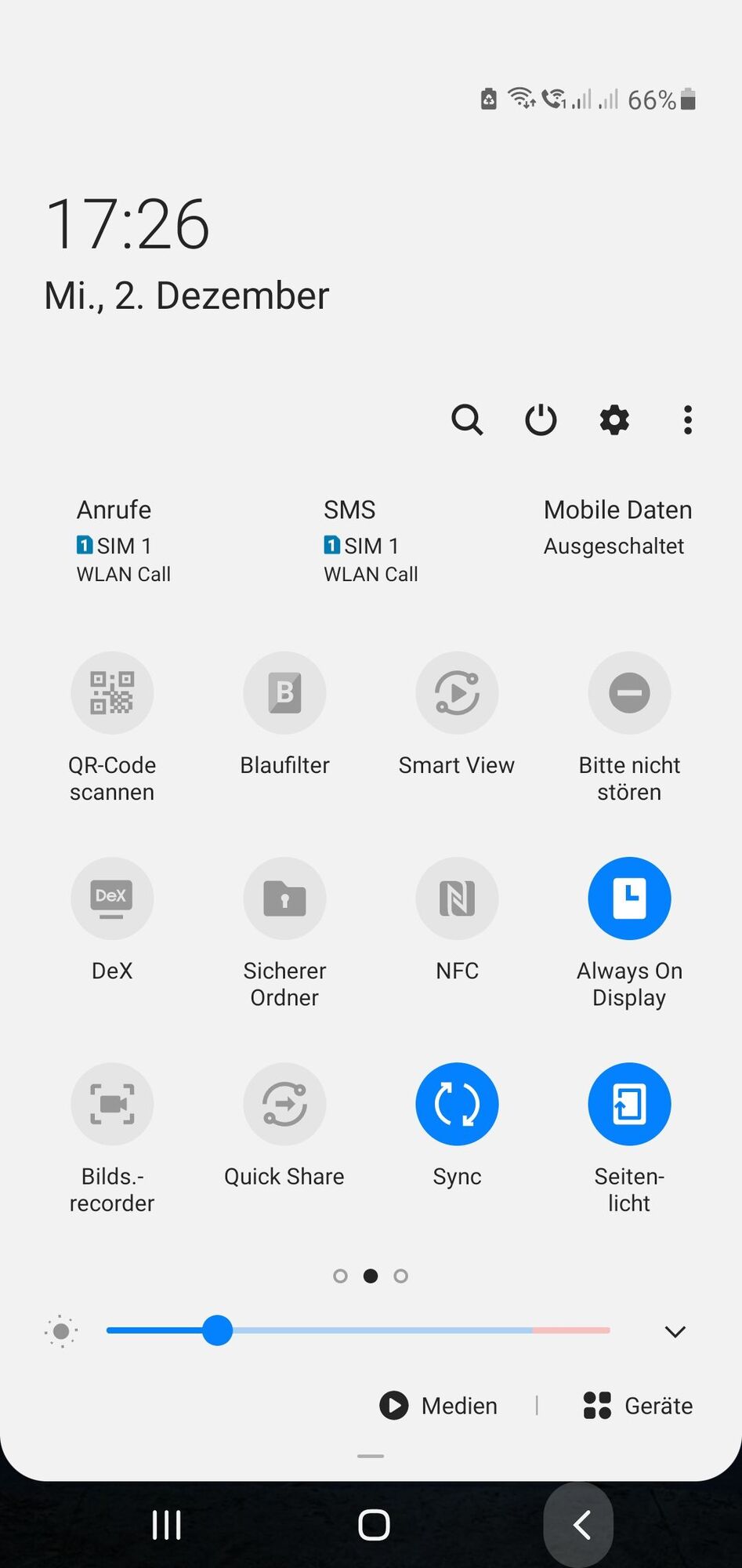742x1568 pixels.
Task: Open the Medien panel
Action: 439,1406
